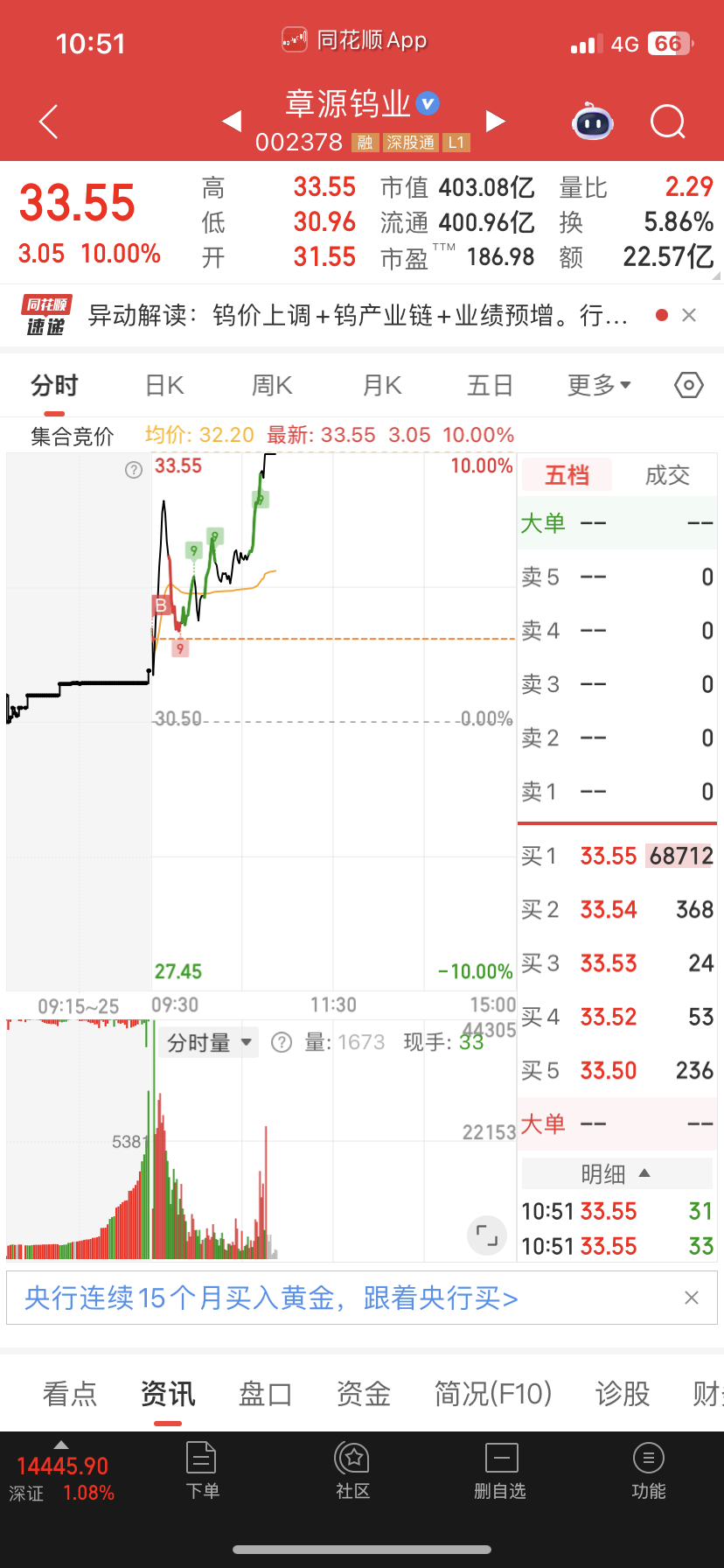Viewport: 724px width, 1568px height.
Task: Go back to previous page
Action: 49,122
